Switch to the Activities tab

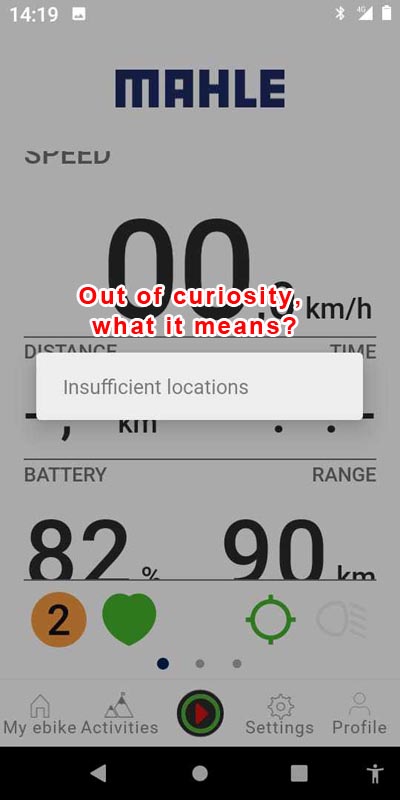click(x=119, y=714)
